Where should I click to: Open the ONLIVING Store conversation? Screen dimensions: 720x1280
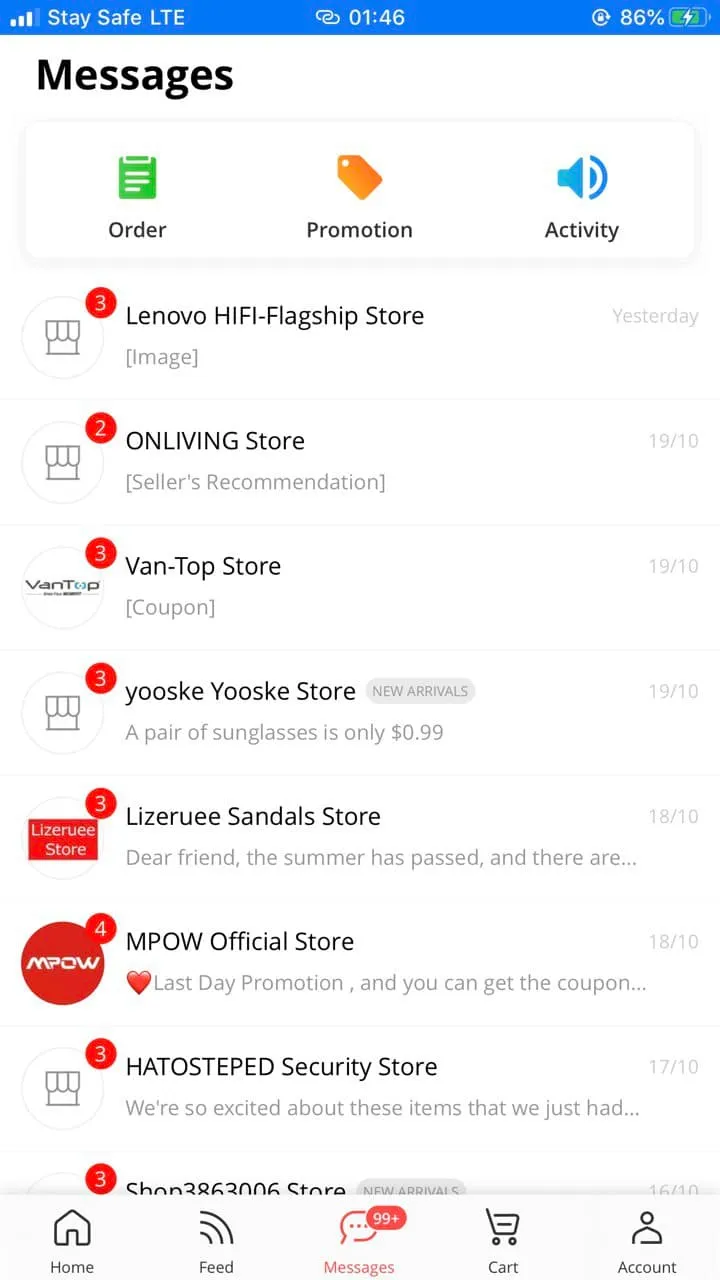(360, 461)
